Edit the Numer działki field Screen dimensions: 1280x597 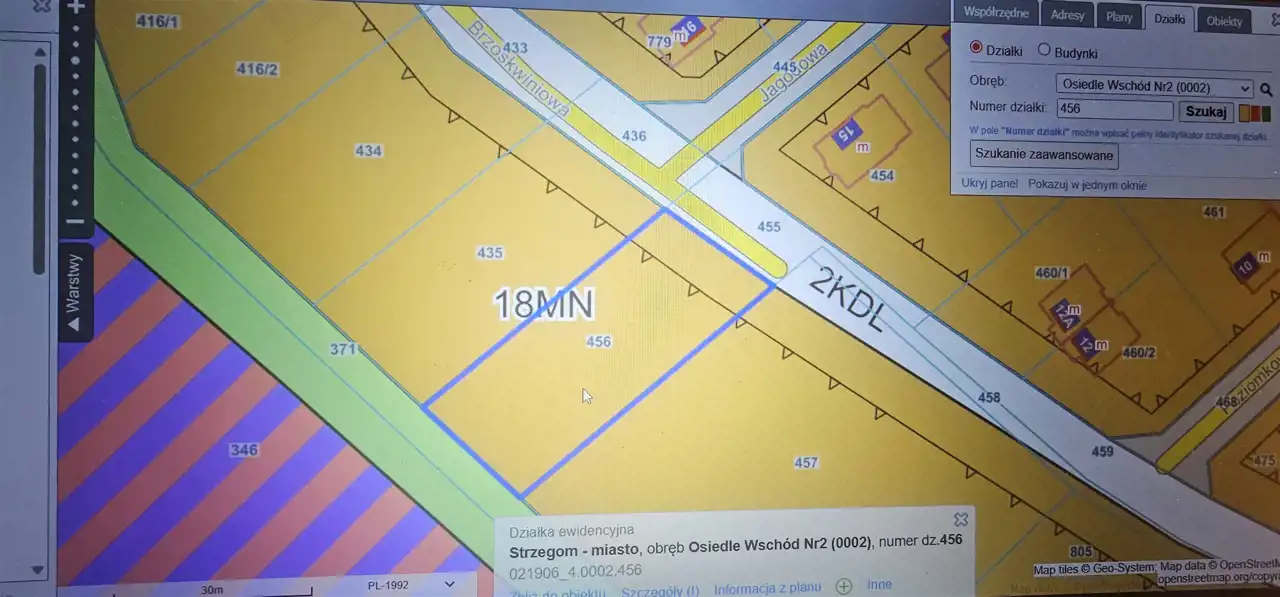point(1114,110)
